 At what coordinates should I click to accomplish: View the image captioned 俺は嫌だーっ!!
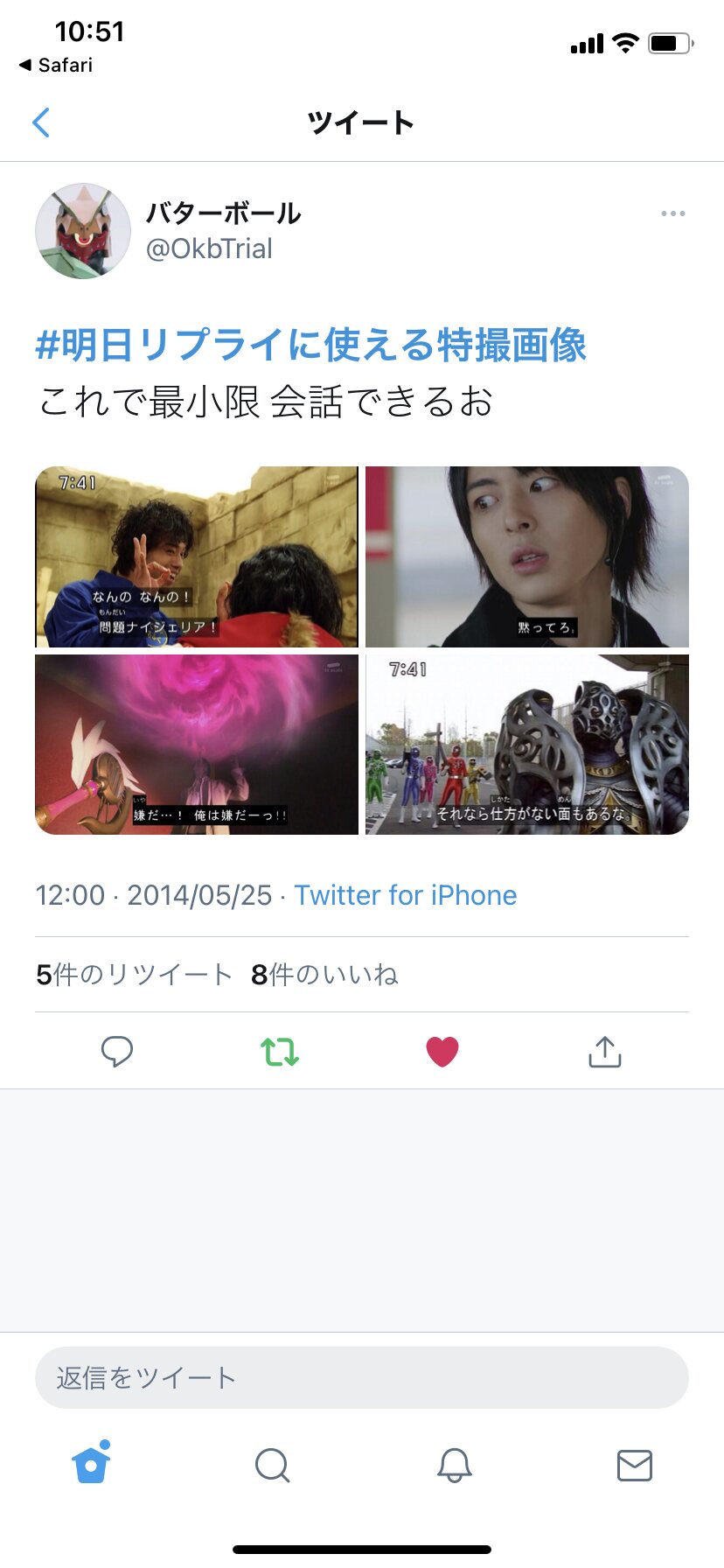pos(197,745)
